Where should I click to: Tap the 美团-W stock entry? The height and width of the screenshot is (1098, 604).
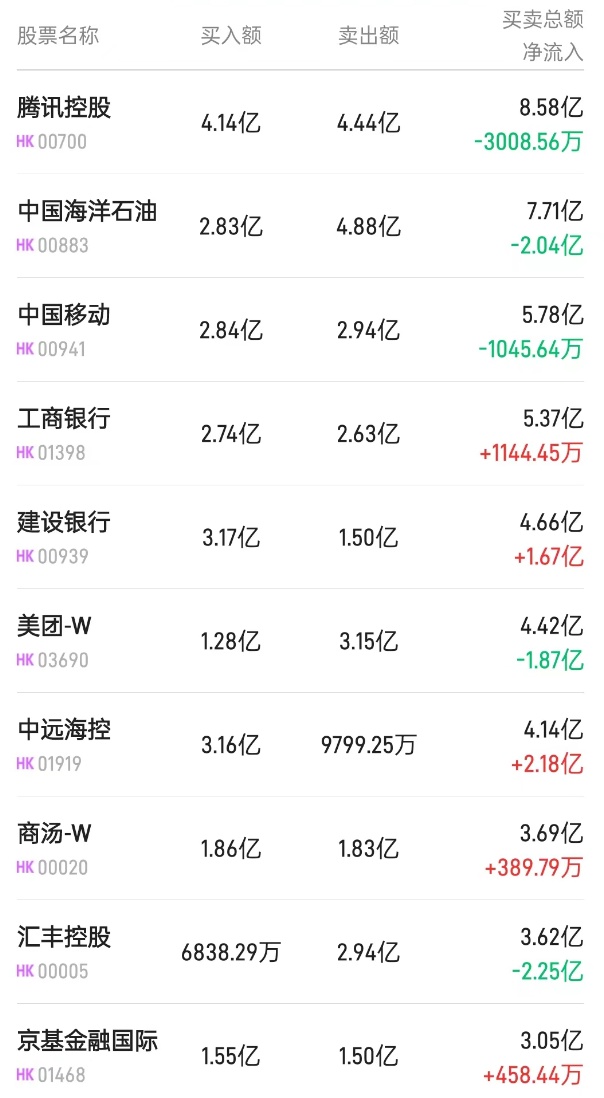(x=56, y=627)
